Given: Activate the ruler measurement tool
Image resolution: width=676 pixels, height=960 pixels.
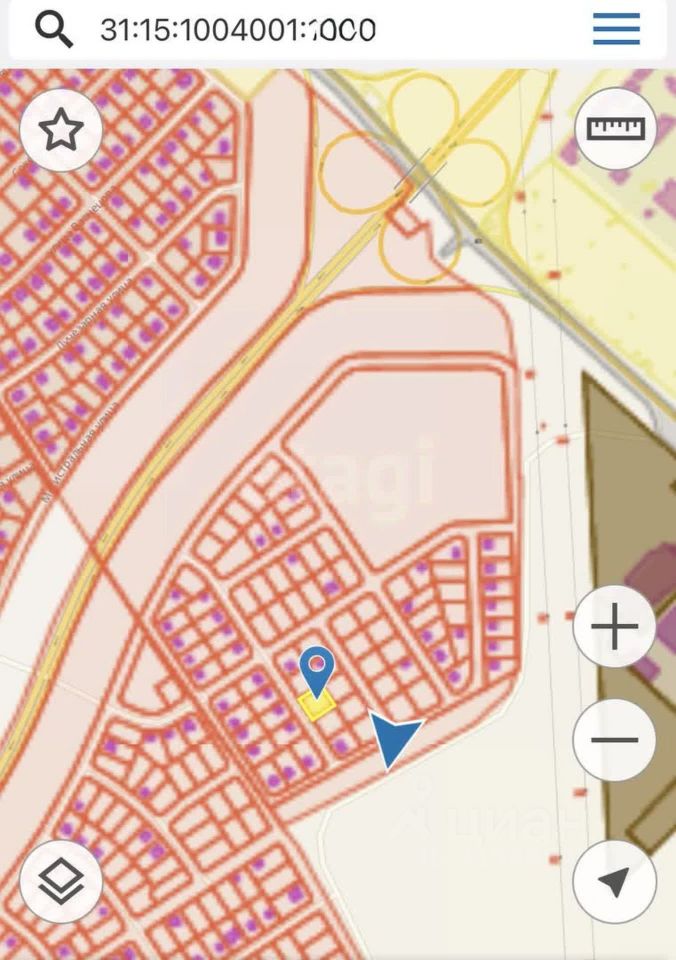Looking at the screenshot, I should click(616, 129).
